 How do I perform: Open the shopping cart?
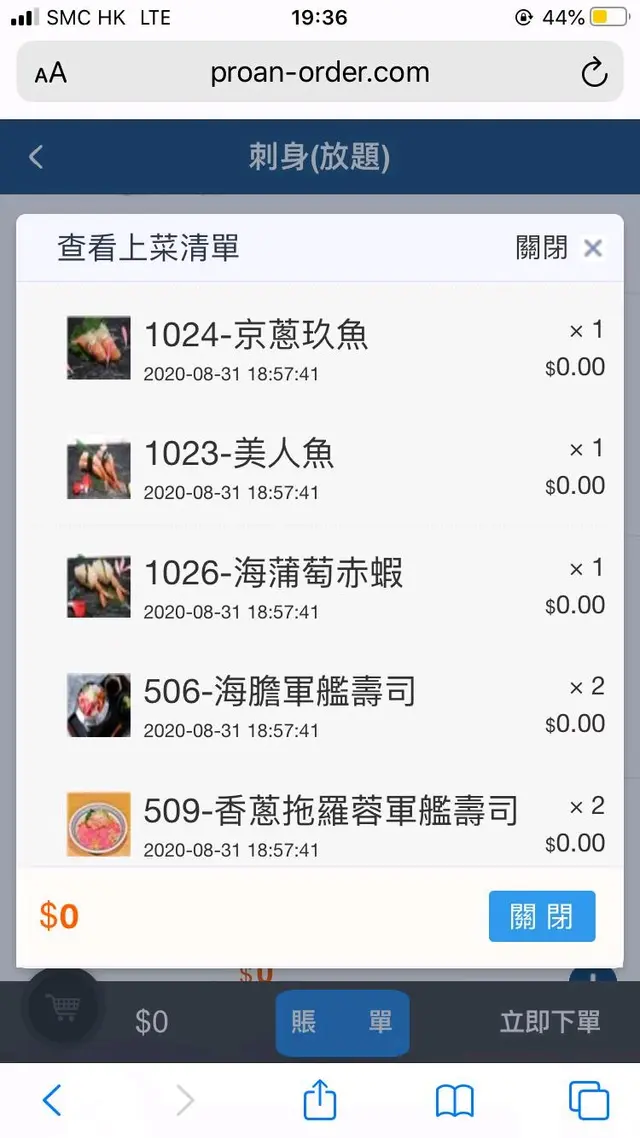pos(64,1008)
